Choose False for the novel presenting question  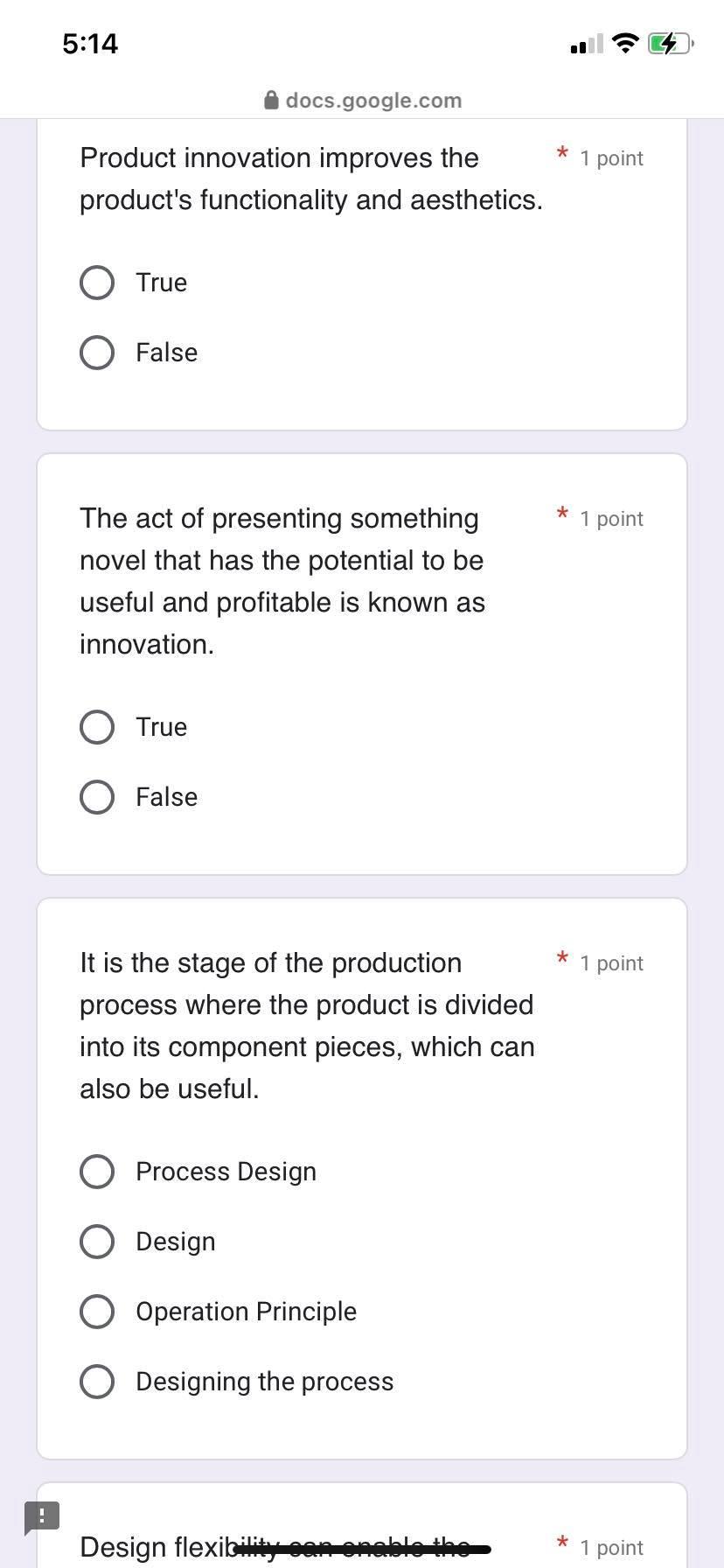pyautogui.click(x=97, y=797)
